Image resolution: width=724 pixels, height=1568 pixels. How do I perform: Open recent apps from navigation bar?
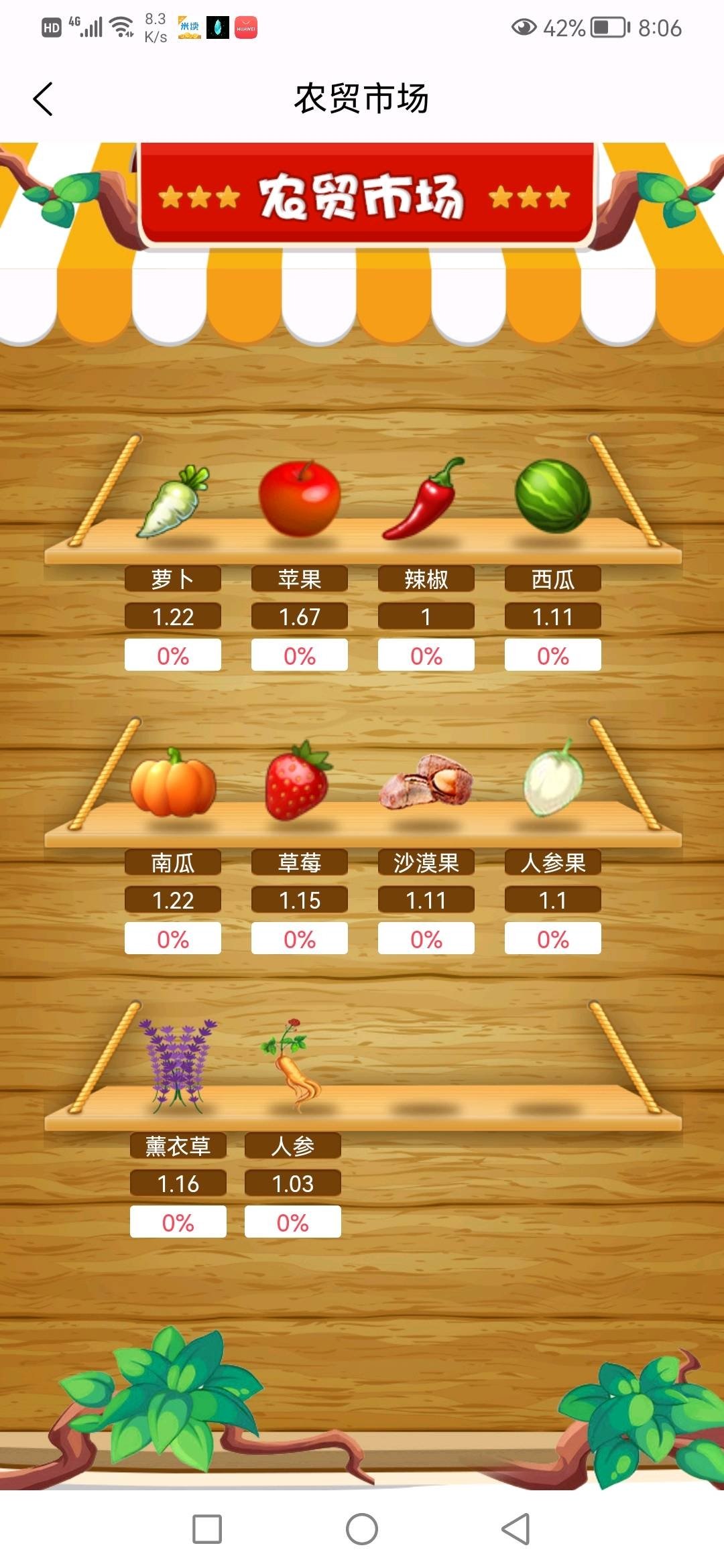[207, 1529]
